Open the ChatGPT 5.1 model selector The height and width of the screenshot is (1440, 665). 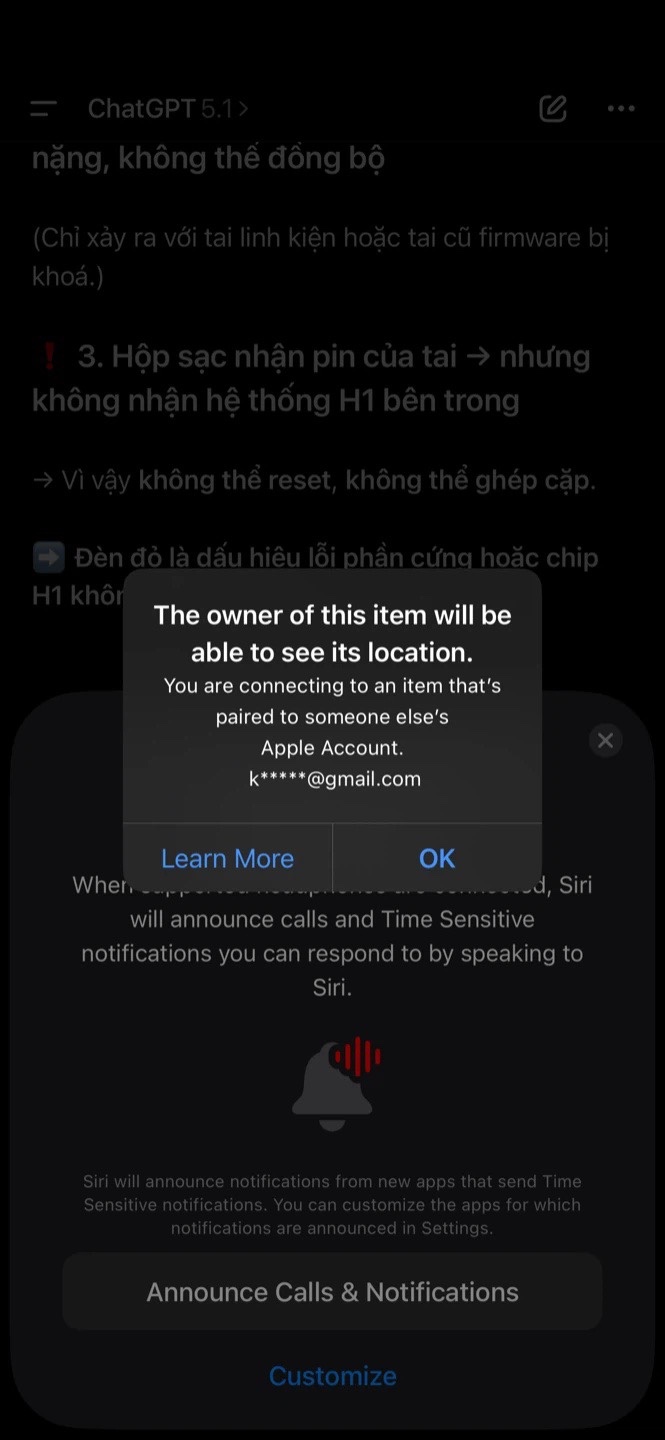tap(168, 109)
